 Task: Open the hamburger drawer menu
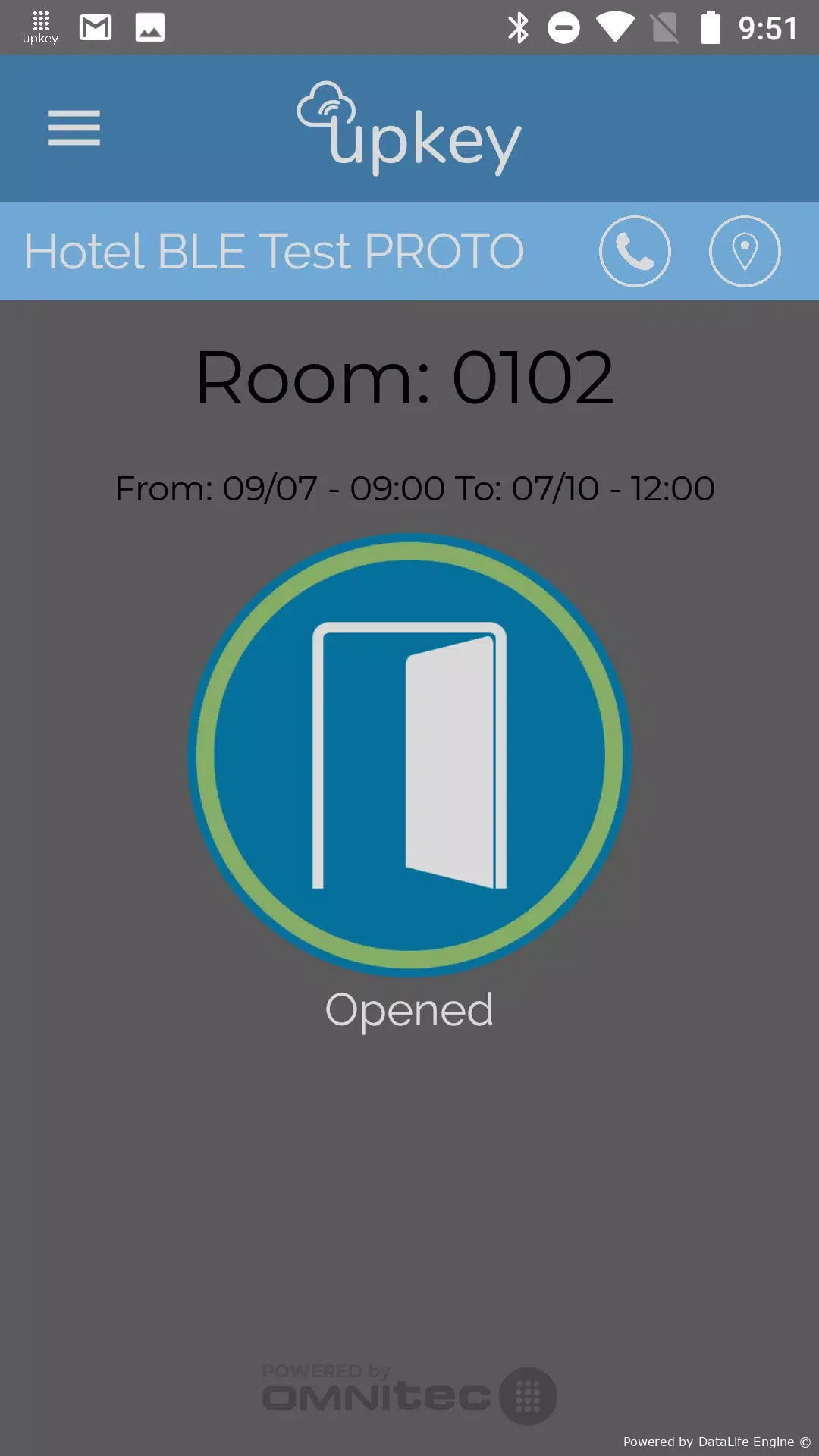[74, 127]
